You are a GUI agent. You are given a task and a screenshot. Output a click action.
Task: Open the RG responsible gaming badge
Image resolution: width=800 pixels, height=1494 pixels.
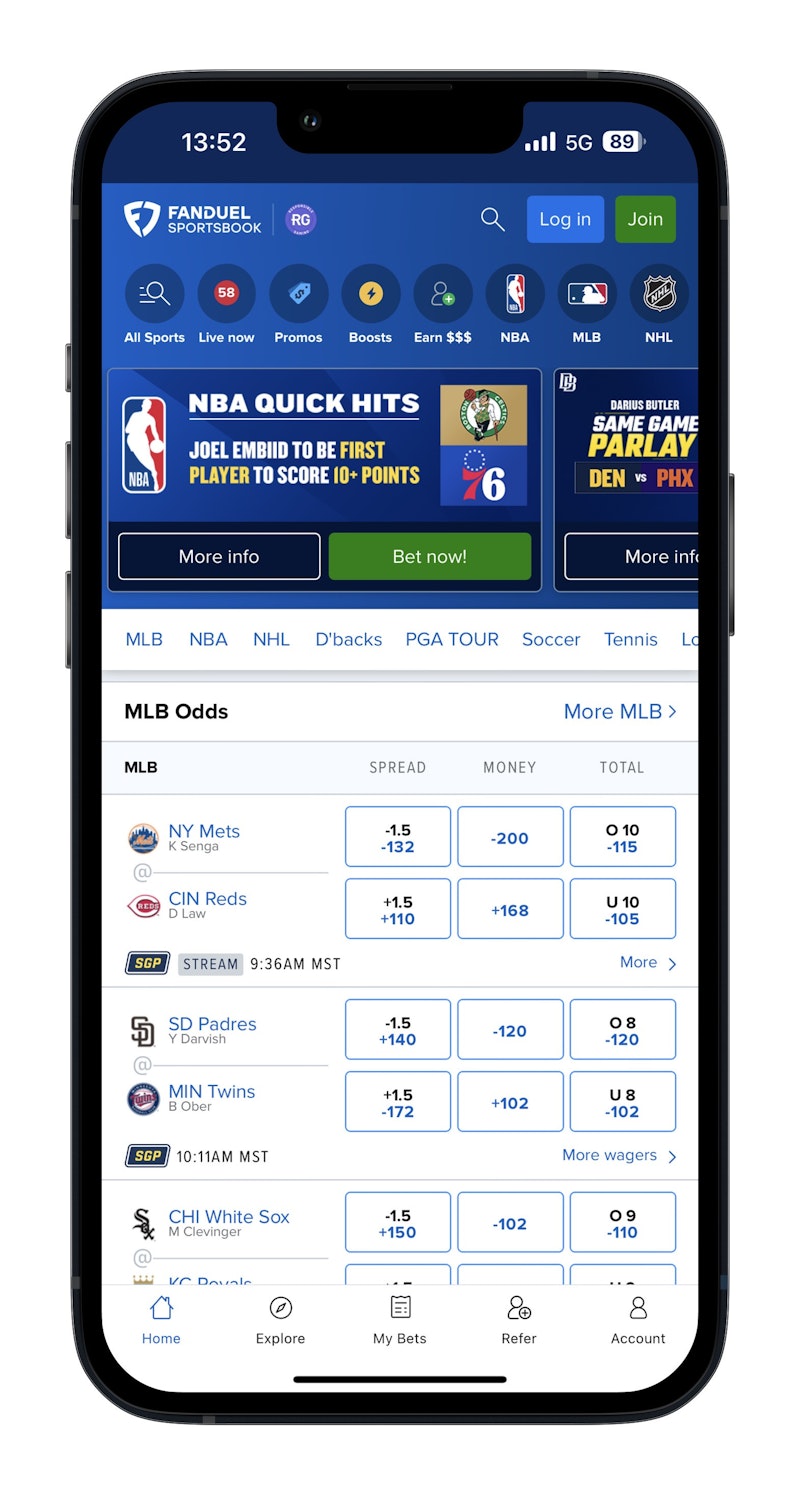tap(301, 219)
